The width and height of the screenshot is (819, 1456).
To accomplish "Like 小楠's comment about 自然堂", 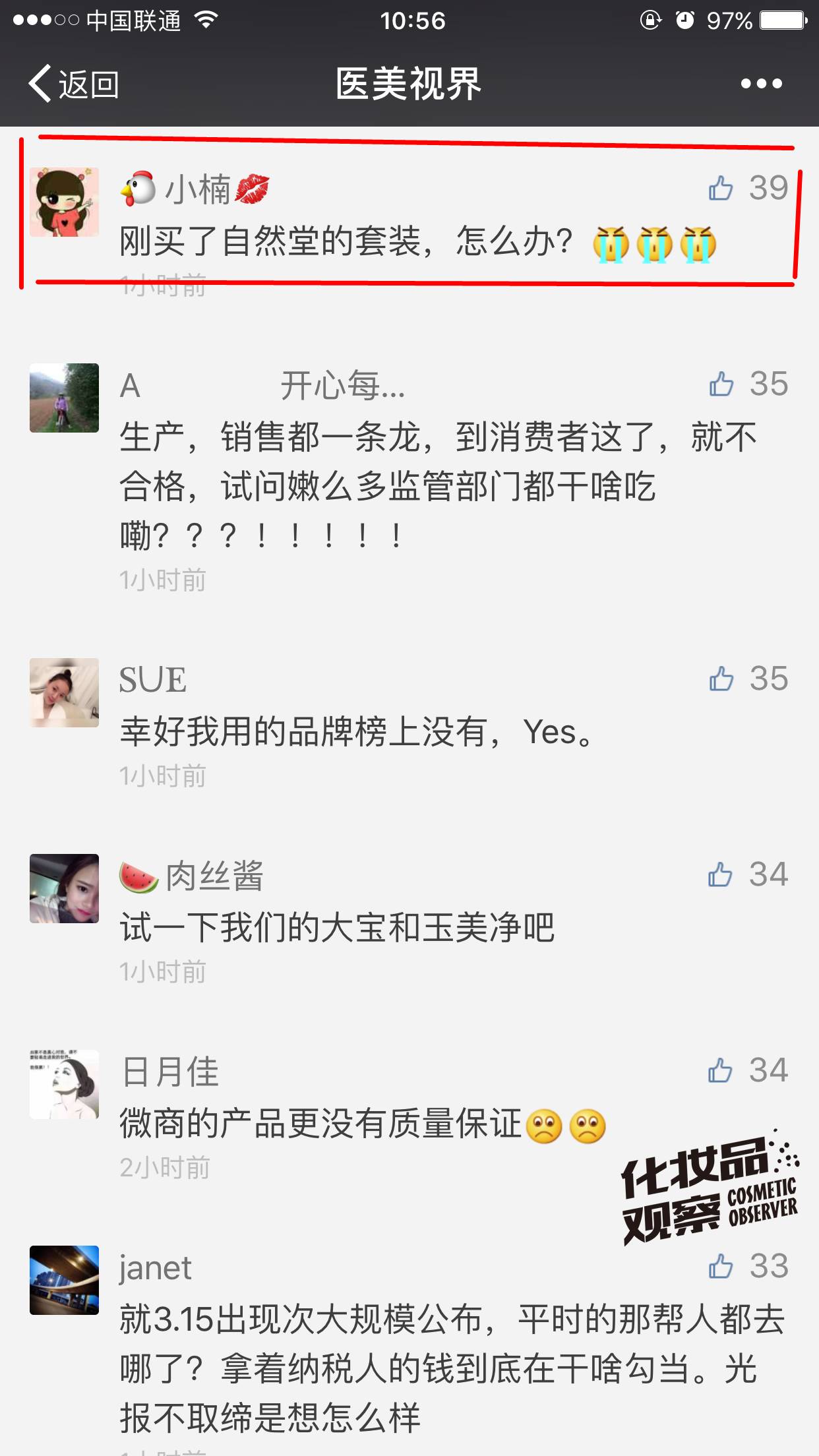I will click(721, 189).
